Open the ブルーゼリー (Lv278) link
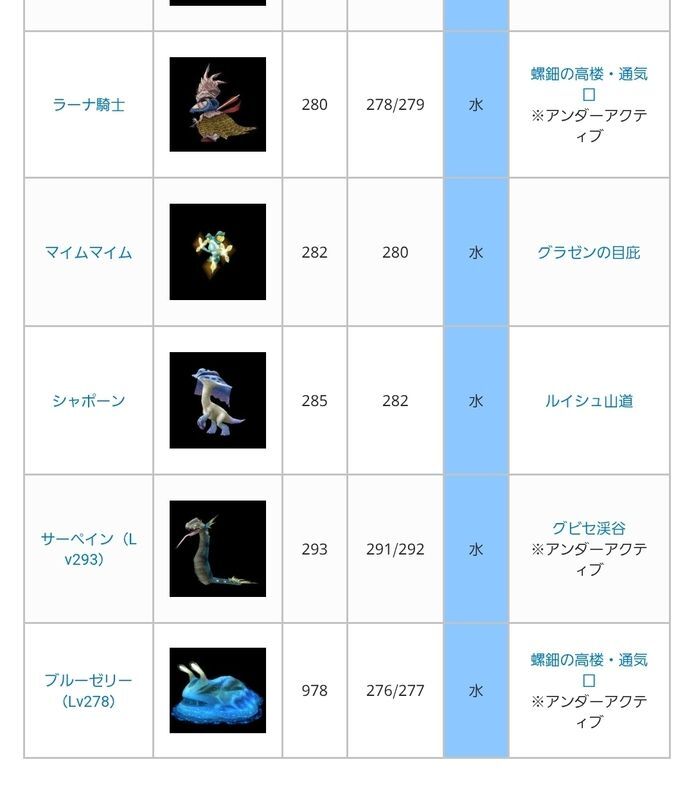Image resolution: width=694 pixels, height=800 pixels. tap(89, 690)
